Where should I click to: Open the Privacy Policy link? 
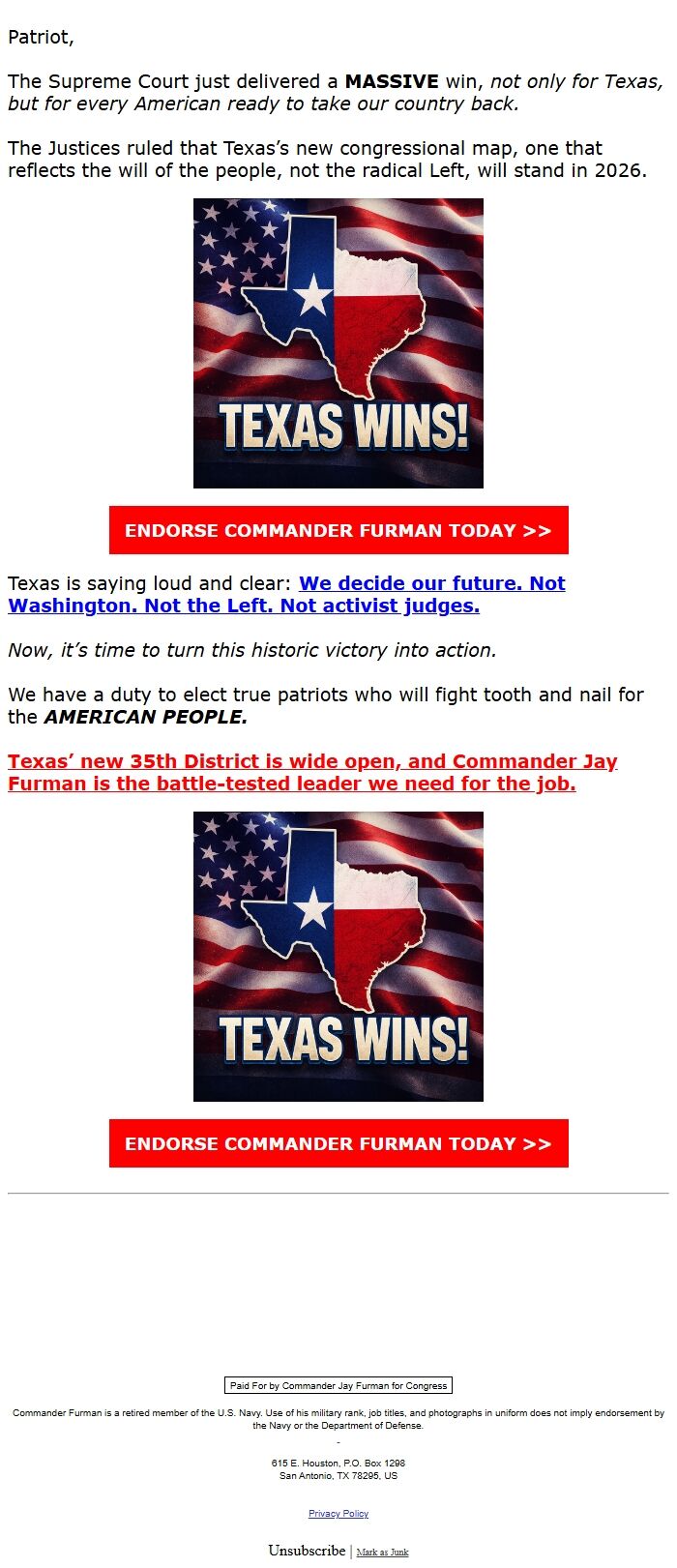(338, 1514)
